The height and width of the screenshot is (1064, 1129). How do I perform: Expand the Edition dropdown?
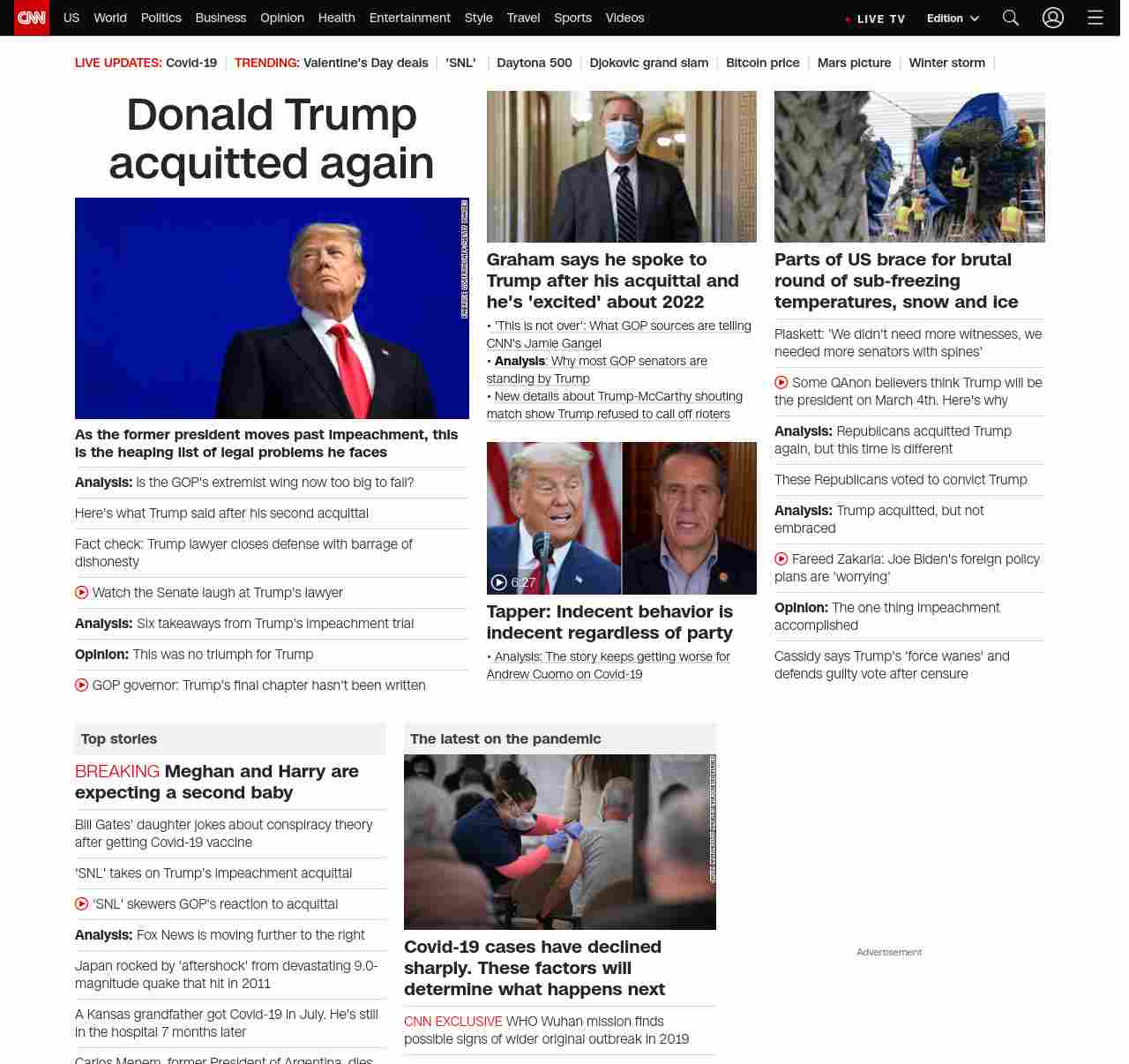[x=953, y=19]
